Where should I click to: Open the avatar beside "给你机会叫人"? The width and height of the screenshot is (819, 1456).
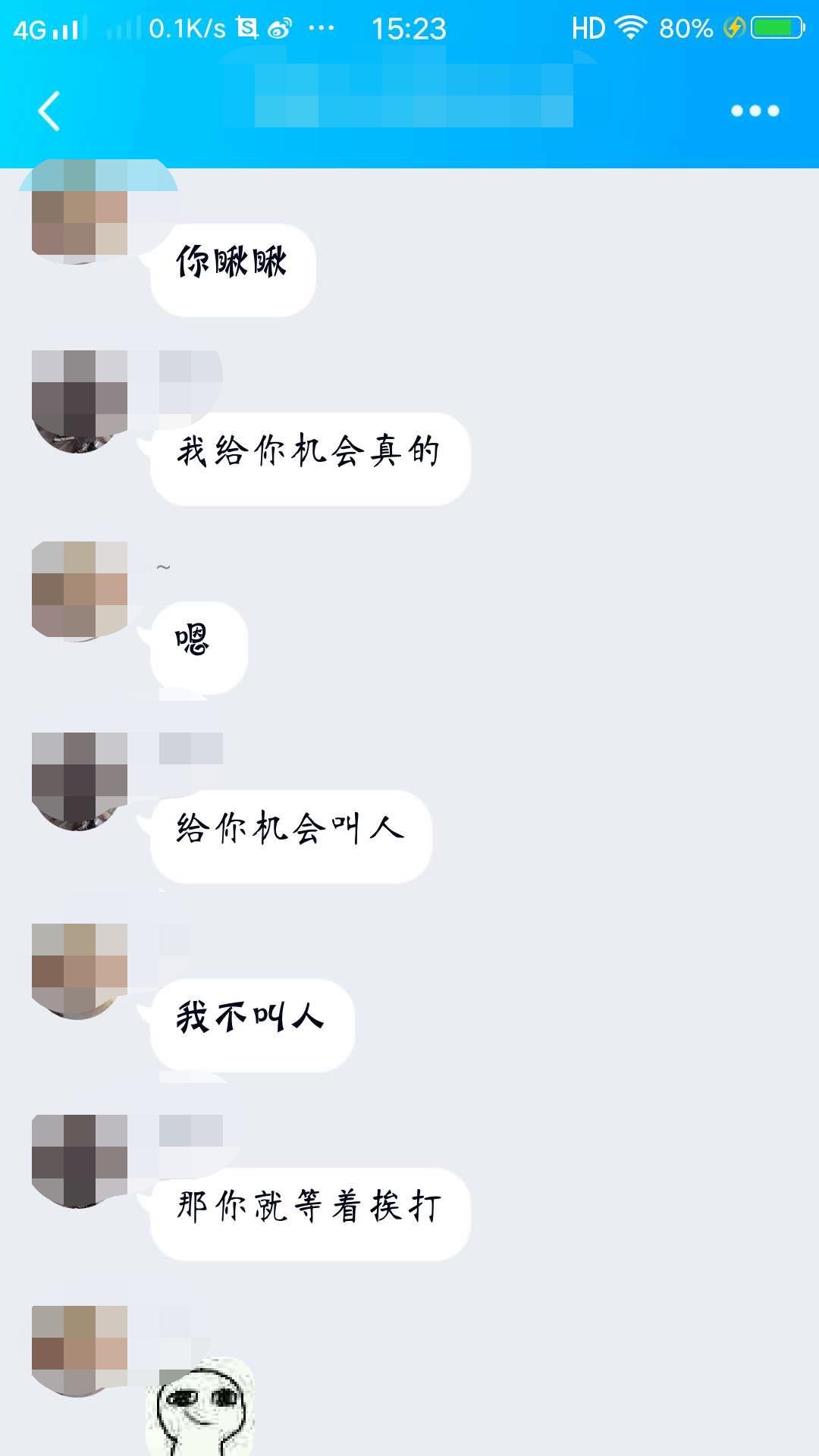(x=79, y=781)
